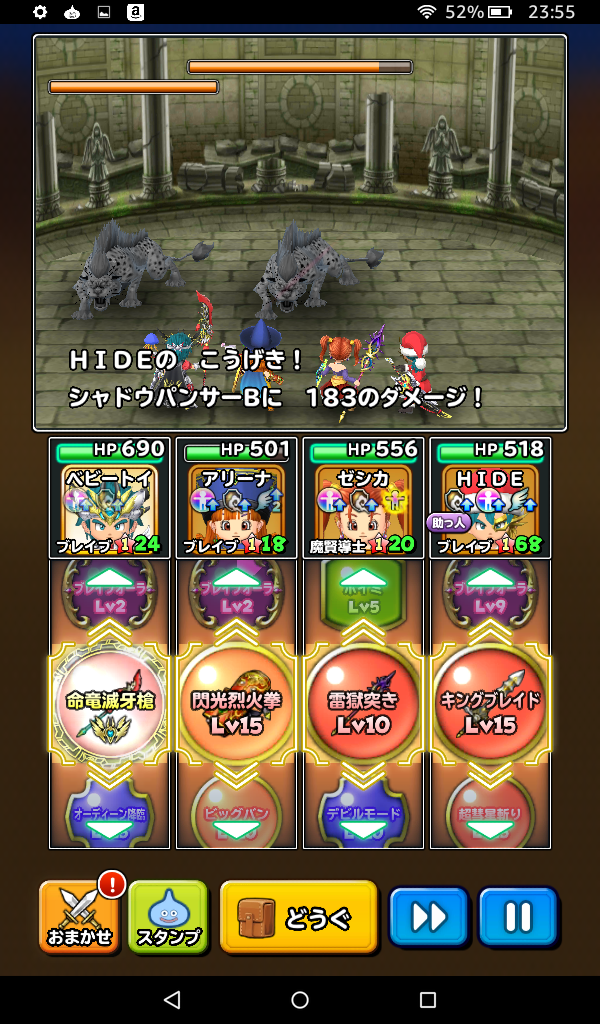Choose the ビッグバン skill below 閃光烈火拳

click(237, 810)
